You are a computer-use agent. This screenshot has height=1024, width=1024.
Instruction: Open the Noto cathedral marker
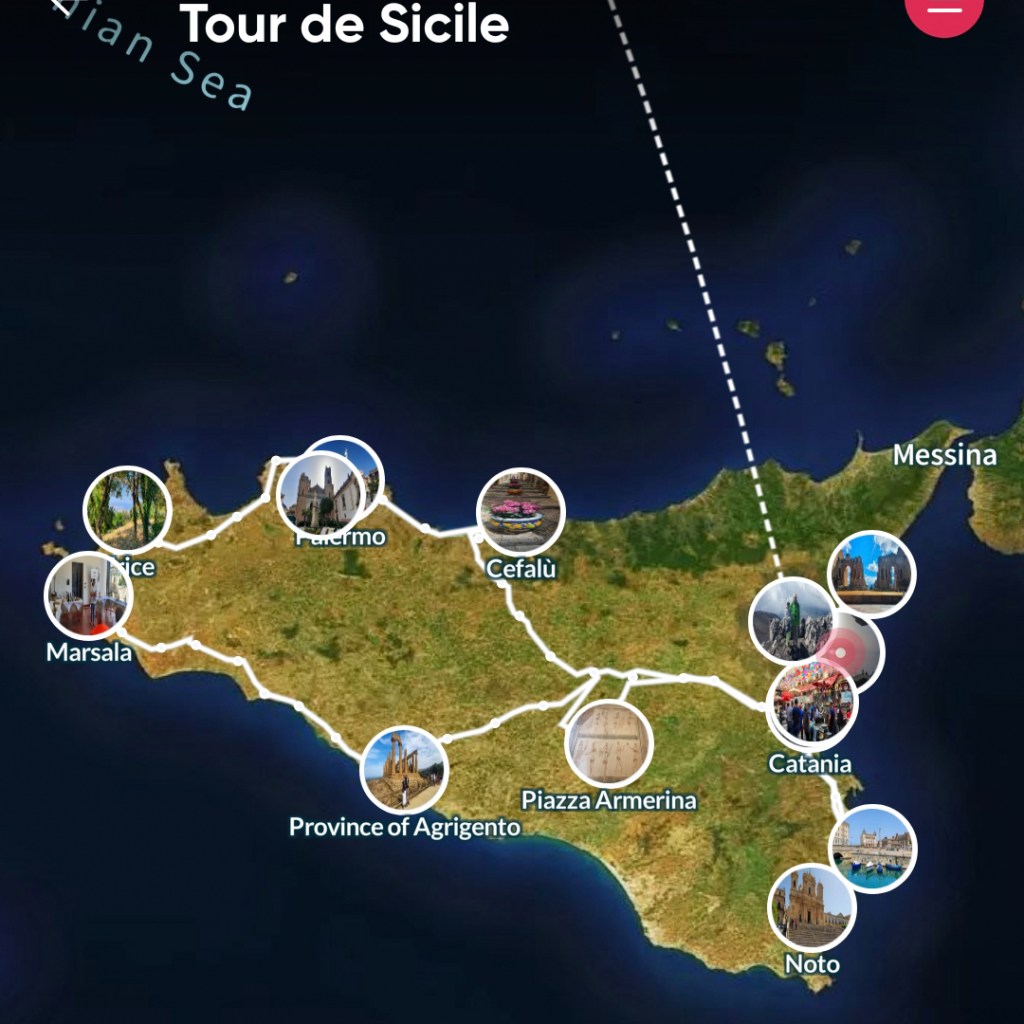[812, 908]
